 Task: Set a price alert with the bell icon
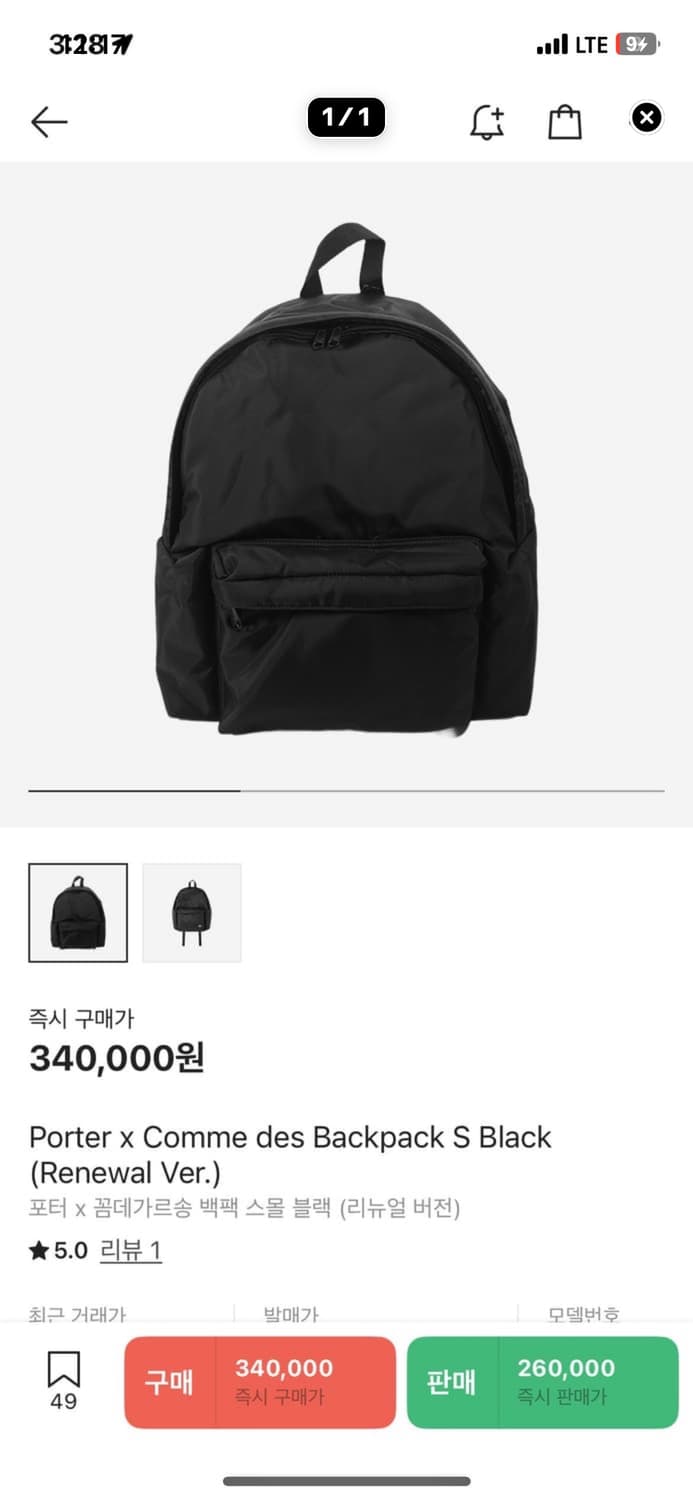tap(486, 122)
